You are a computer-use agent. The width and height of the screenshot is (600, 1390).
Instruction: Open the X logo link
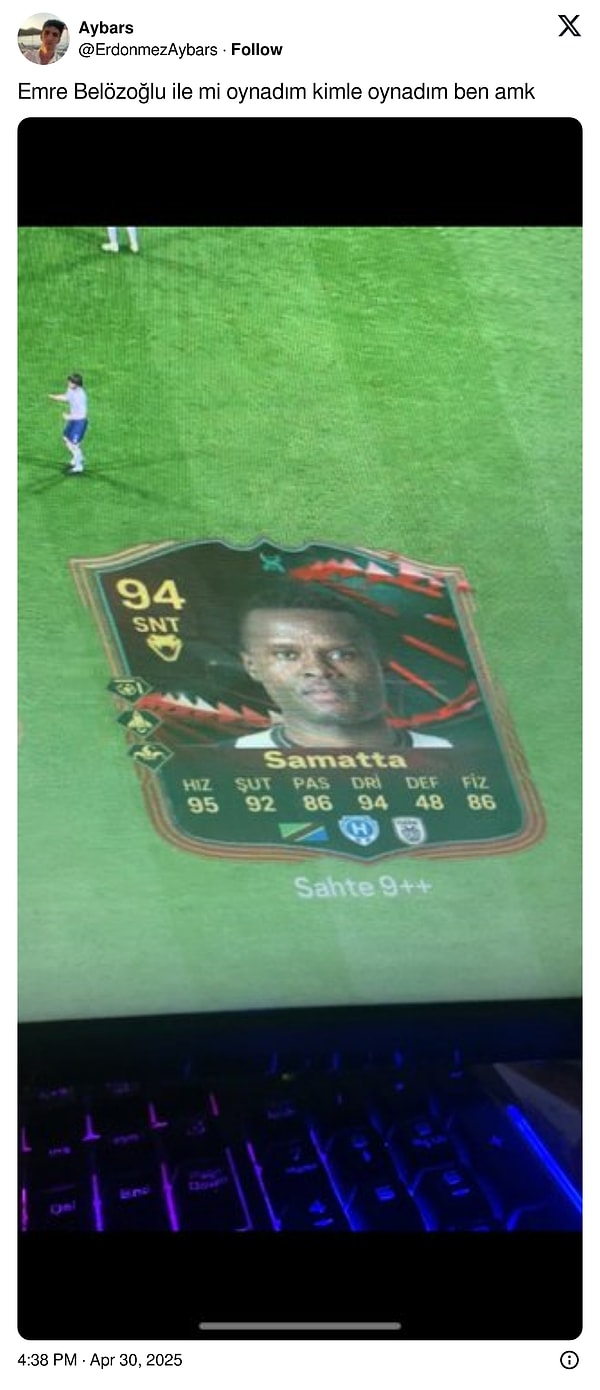click(x=569, y=27)
